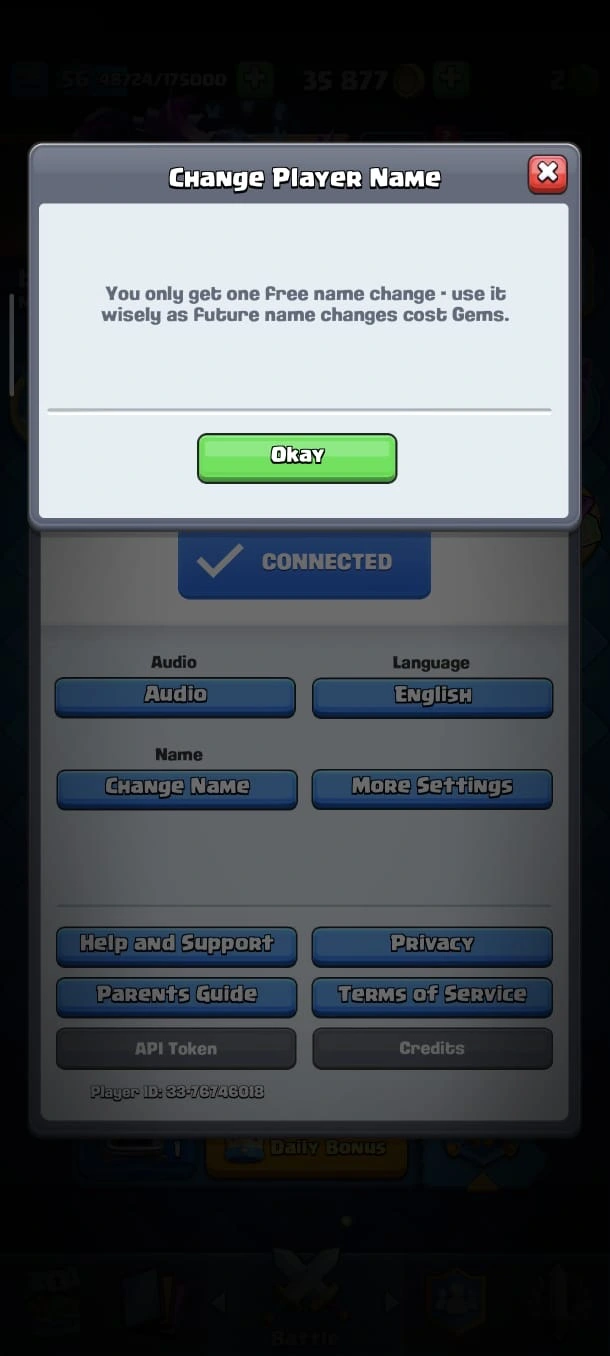Open Audio settings
This screenshot has height=1356, width=610.
(175, 696)
